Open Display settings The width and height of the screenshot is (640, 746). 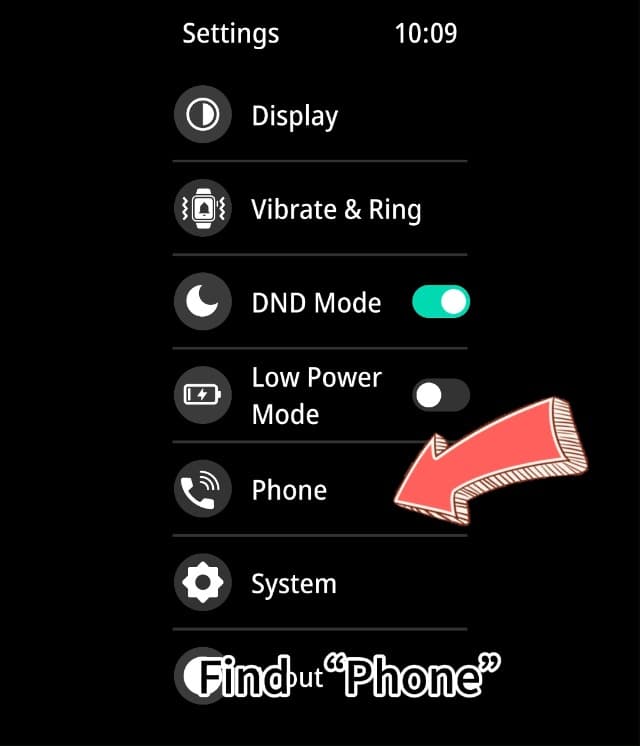295,116
